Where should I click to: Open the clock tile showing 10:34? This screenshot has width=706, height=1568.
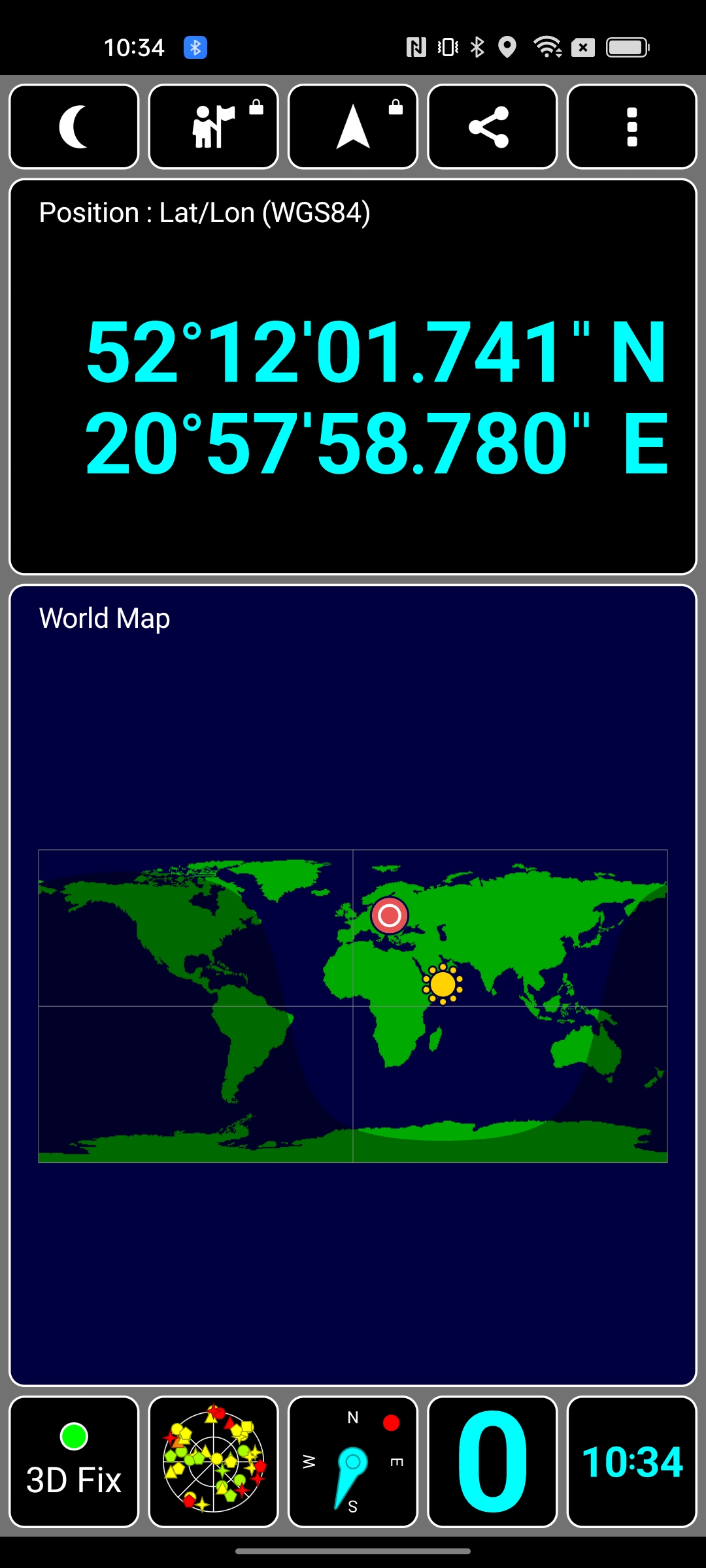pyautogui.click(x=631, y=1462)
